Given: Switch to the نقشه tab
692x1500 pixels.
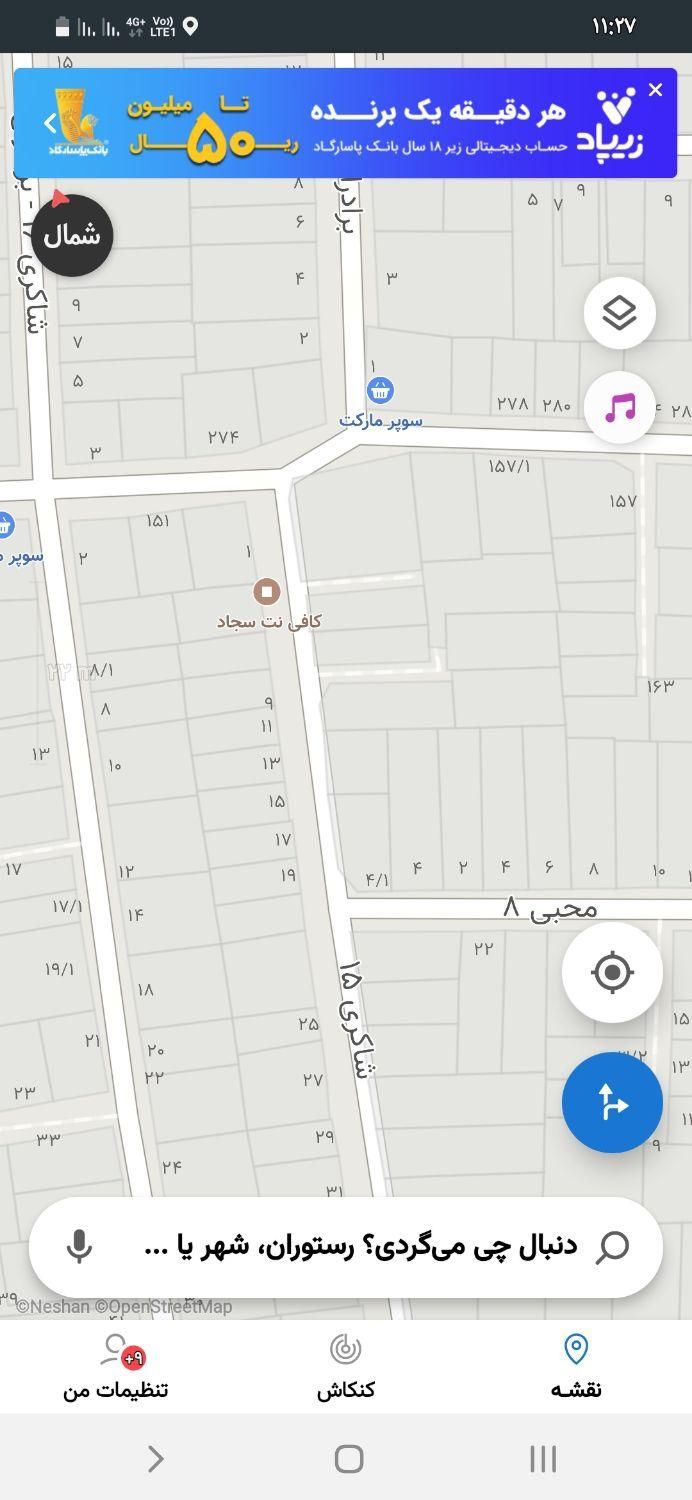Looking at the screenshot, I should click(576, 1367).
